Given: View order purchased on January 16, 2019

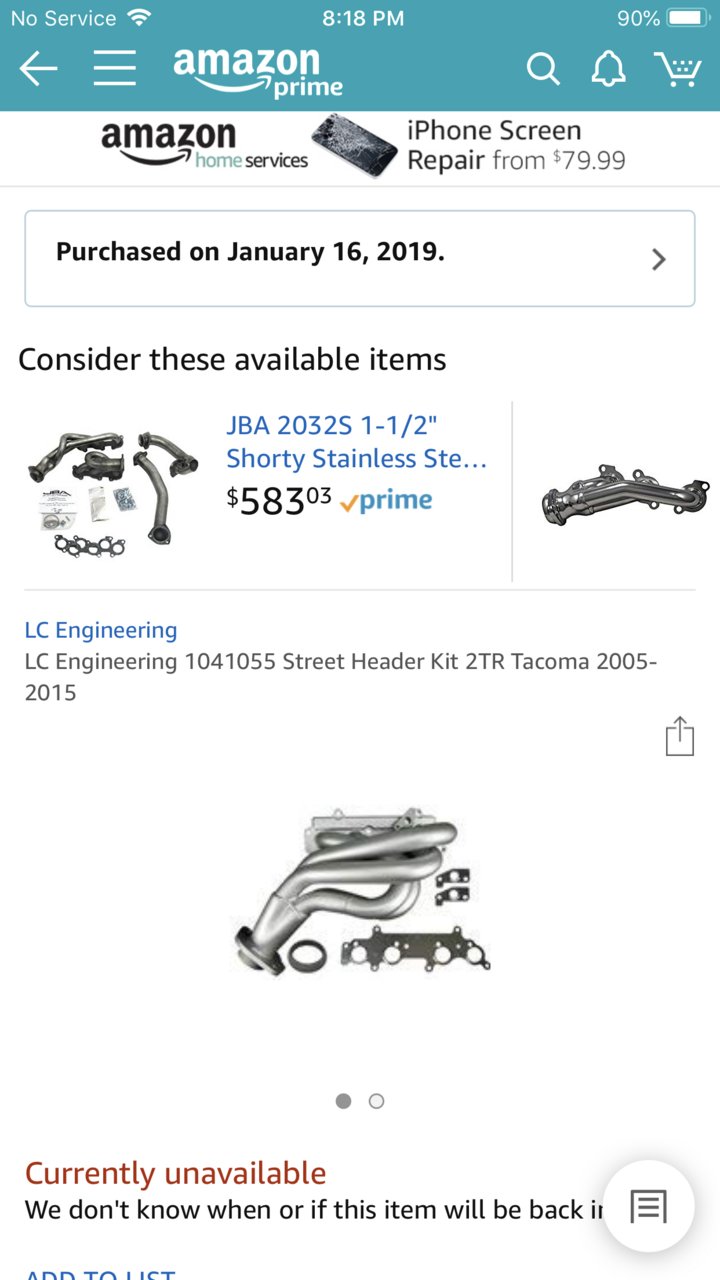Looking at the screenshot, I should coord(360,258).
